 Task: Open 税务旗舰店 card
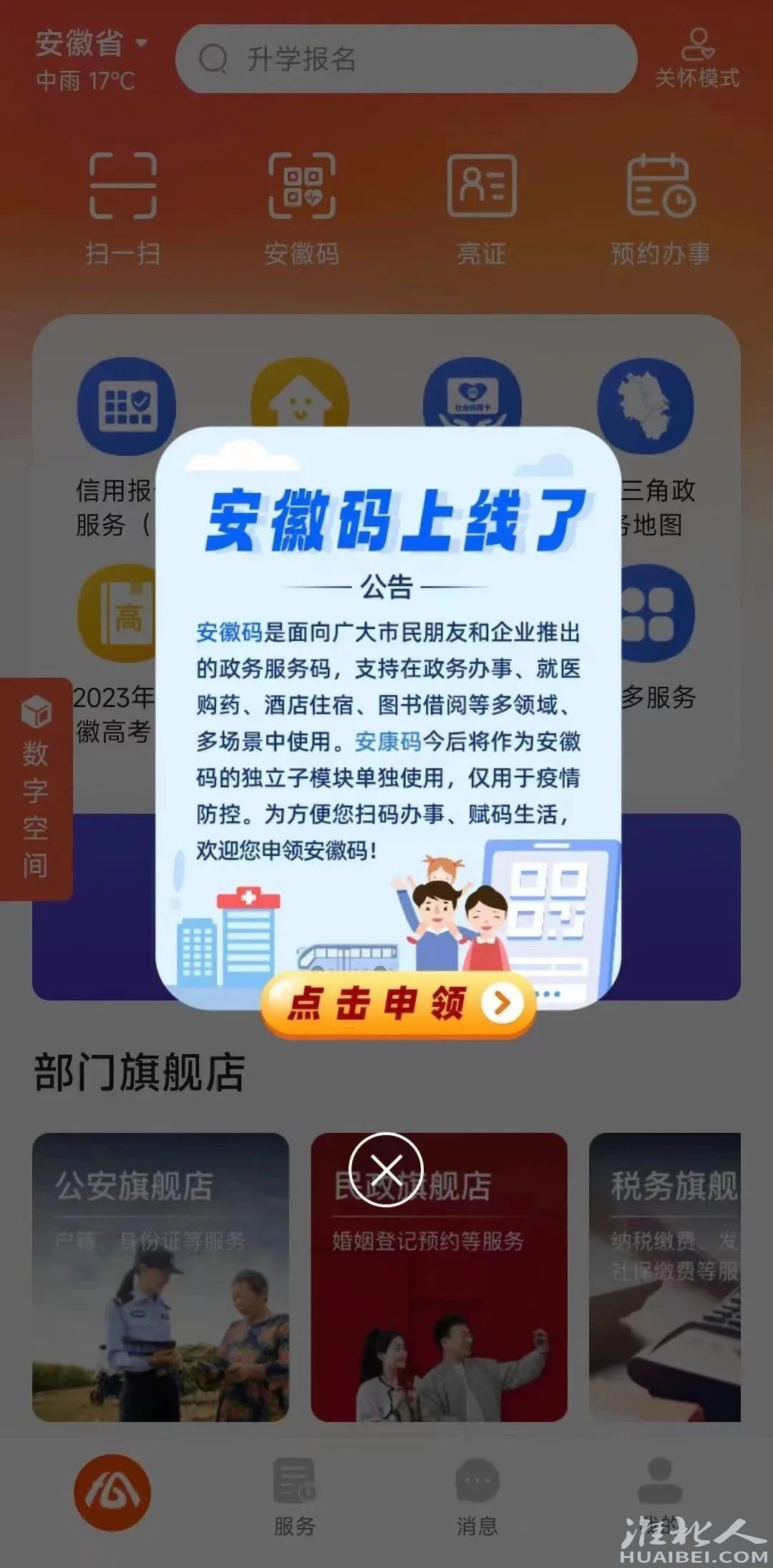(664, 1276)
